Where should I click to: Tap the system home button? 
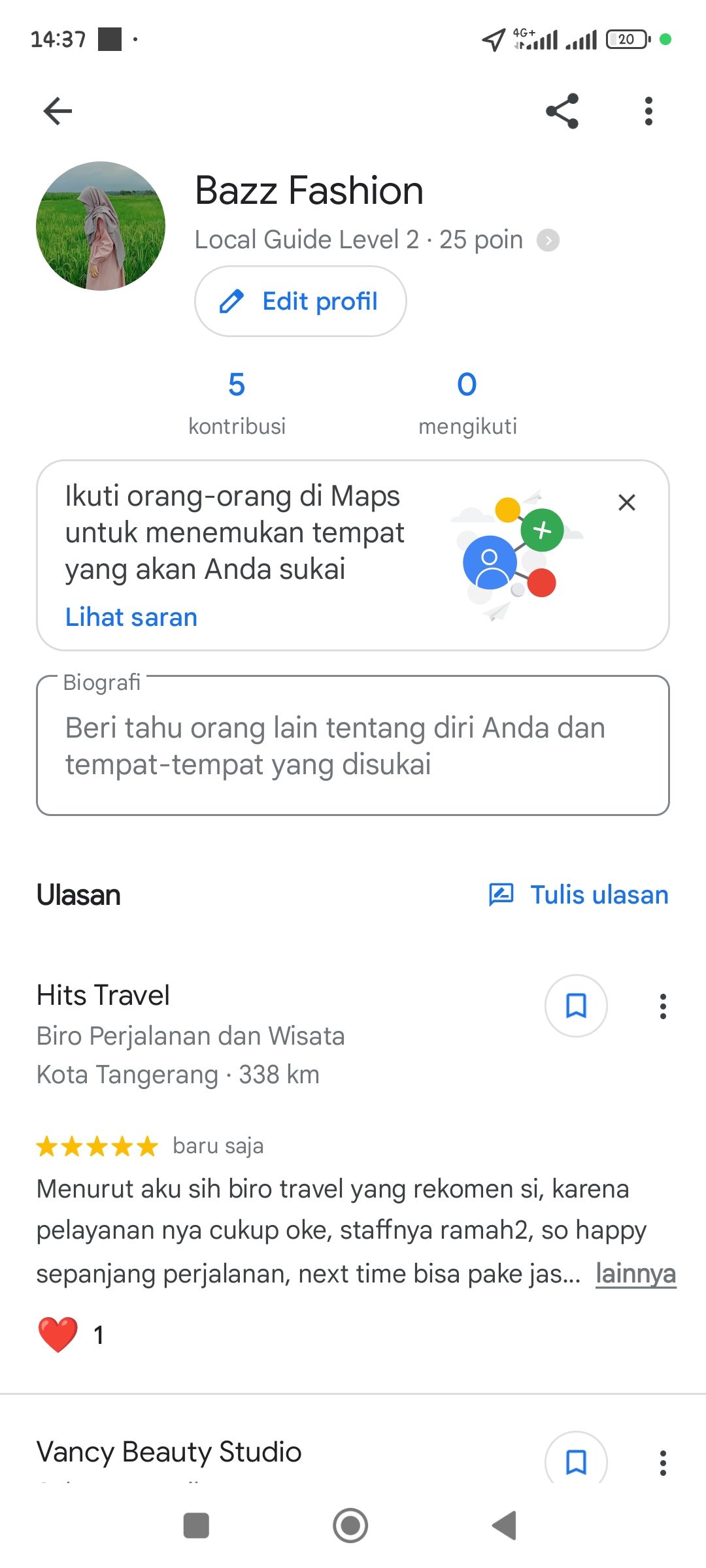pyautogui.click(x=350, y=1526)
